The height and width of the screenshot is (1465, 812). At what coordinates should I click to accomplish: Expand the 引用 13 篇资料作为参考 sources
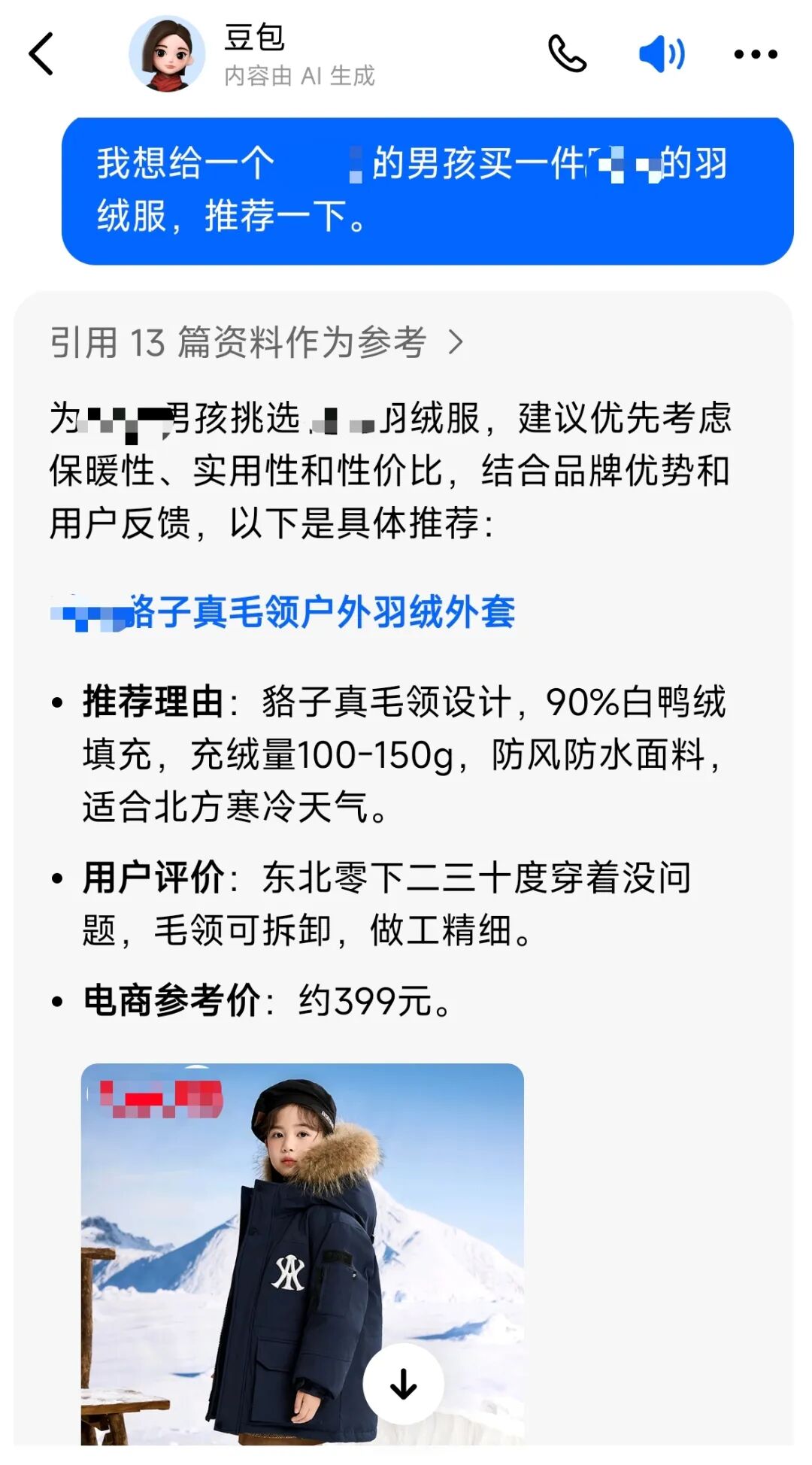pos(257,343)
